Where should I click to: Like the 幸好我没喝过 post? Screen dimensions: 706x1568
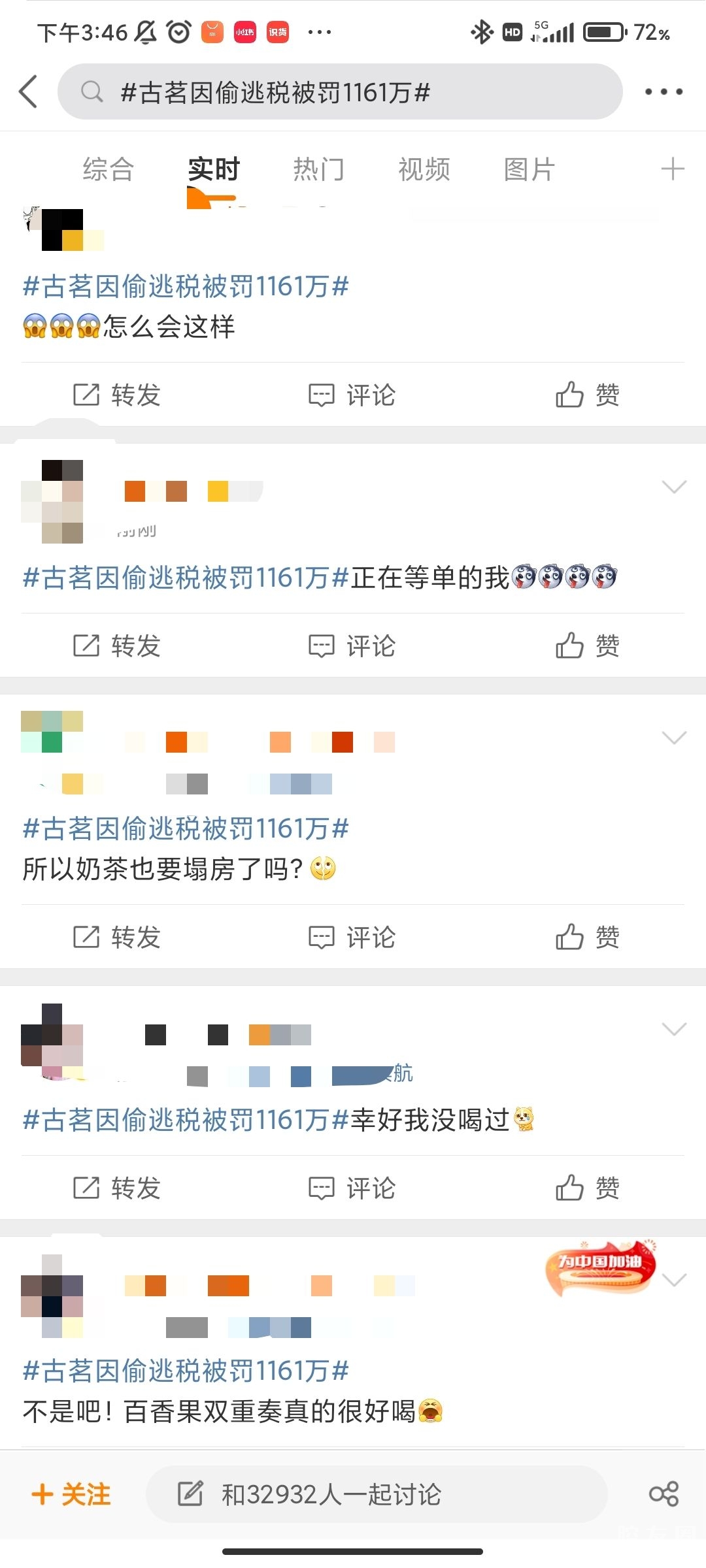[x=587, y=1188]
